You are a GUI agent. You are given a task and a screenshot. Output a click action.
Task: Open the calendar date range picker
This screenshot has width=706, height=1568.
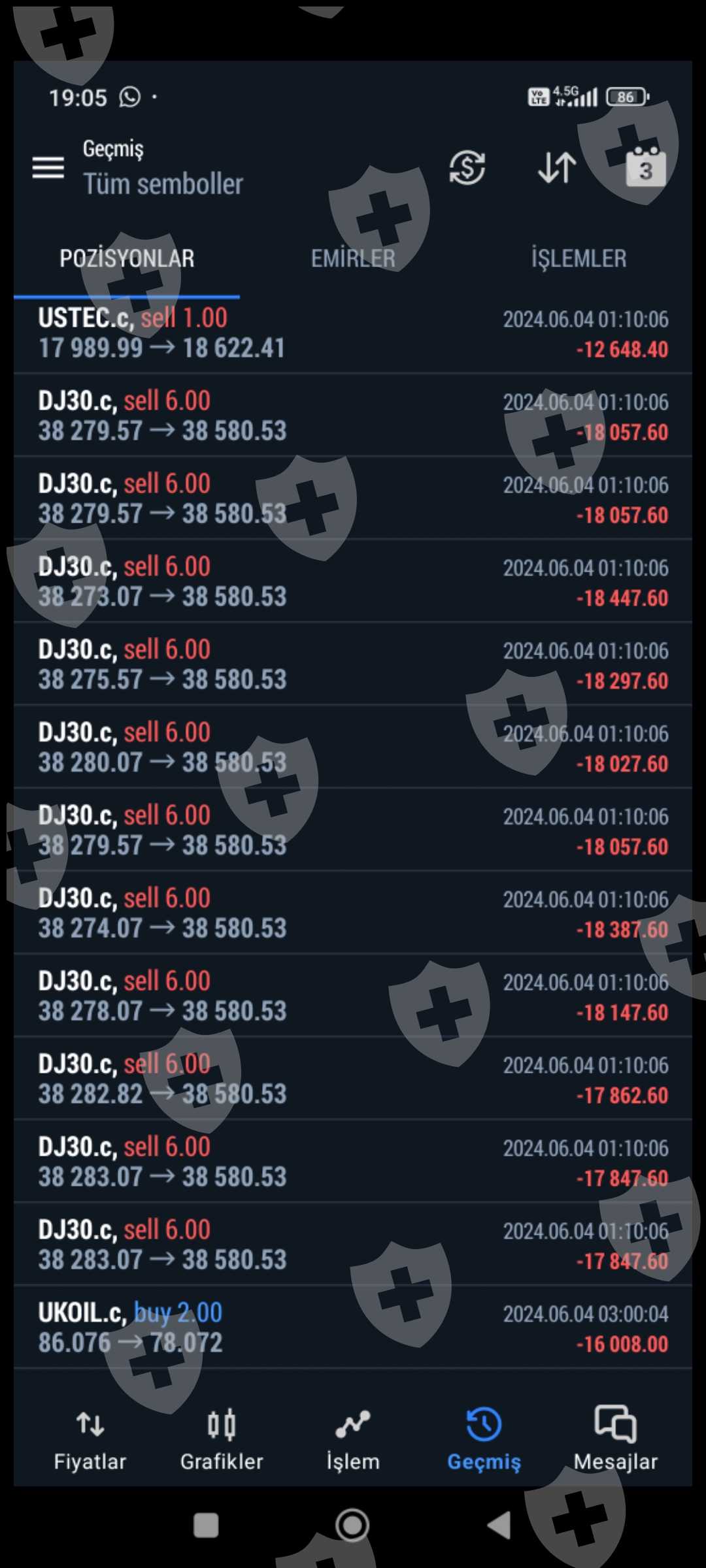pos(646,168)
